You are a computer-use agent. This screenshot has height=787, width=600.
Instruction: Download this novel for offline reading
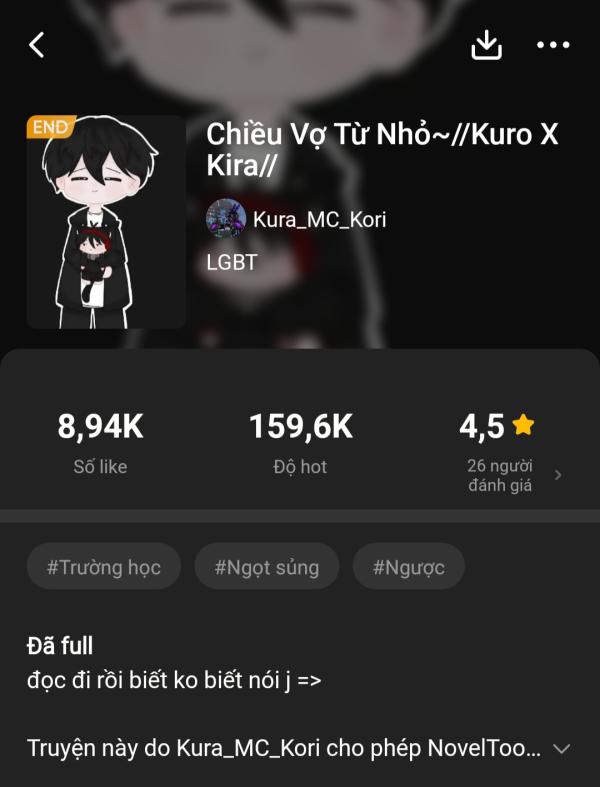(486, 45)
